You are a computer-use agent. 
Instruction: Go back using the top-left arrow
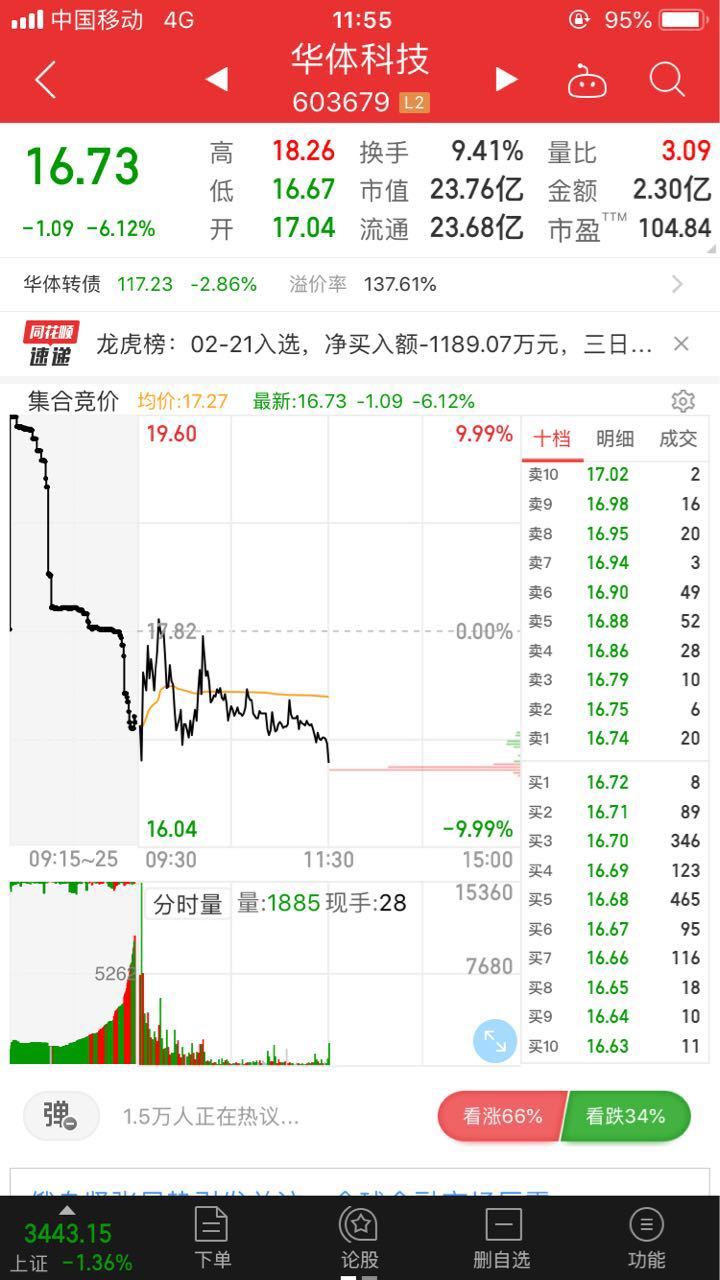click(45, 80)
